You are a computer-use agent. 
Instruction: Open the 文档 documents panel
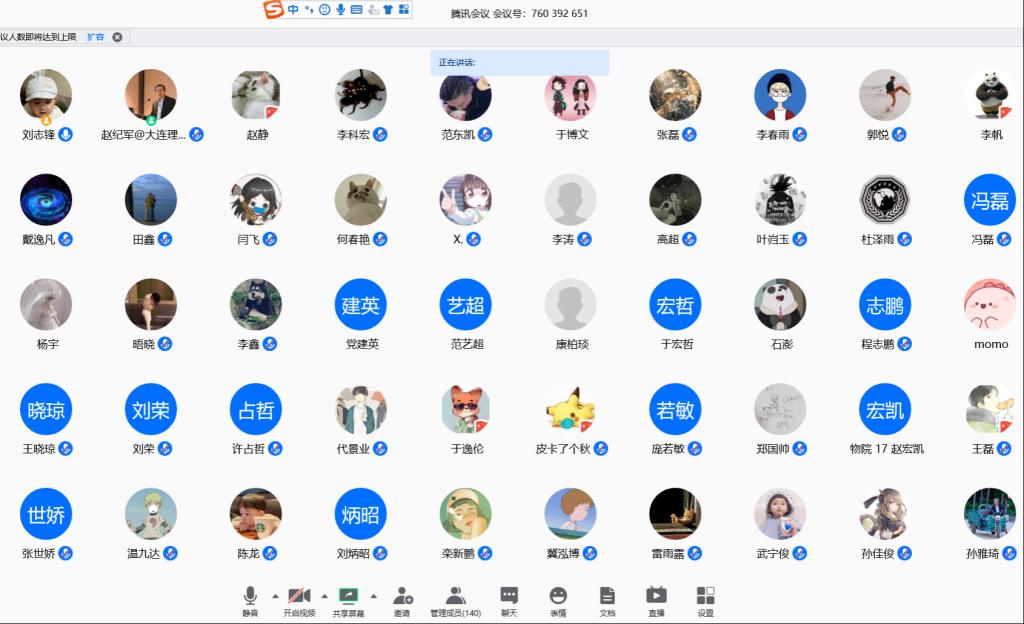(607, 600)
